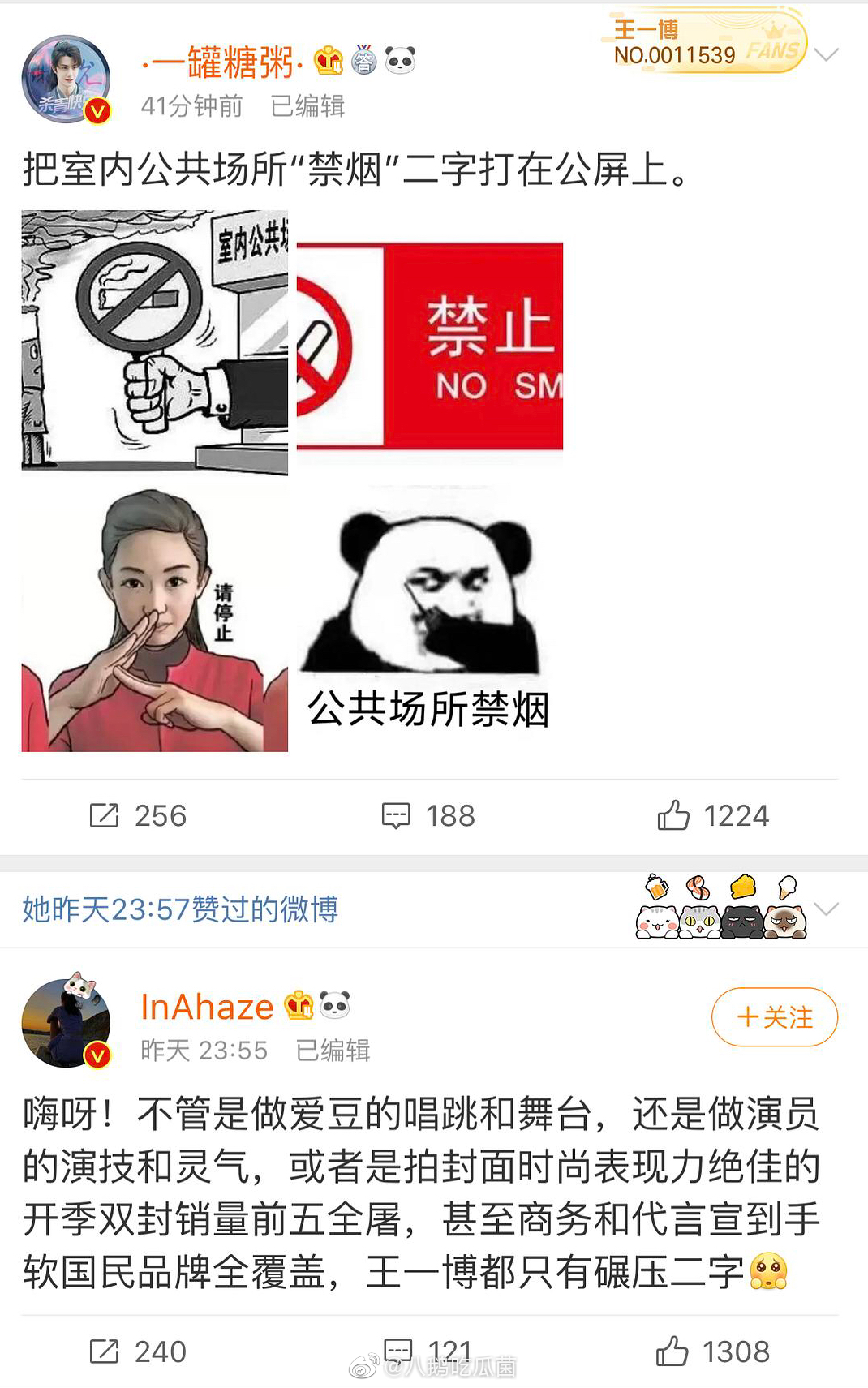The image size is (868, 1388).
Task: Expand the first post's options chevron
Action: pyautogui.click(x=826, y=55)
